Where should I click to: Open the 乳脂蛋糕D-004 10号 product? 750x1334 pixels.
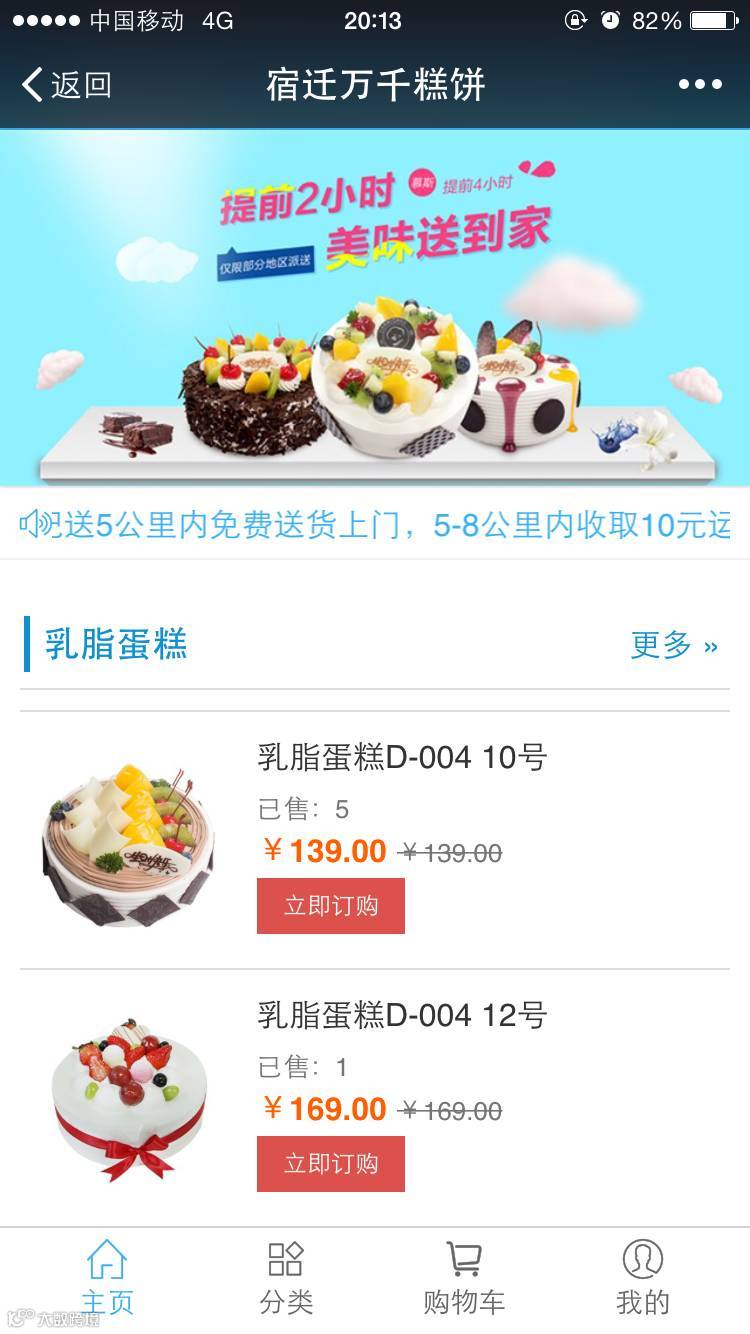(x=402, y=758)
